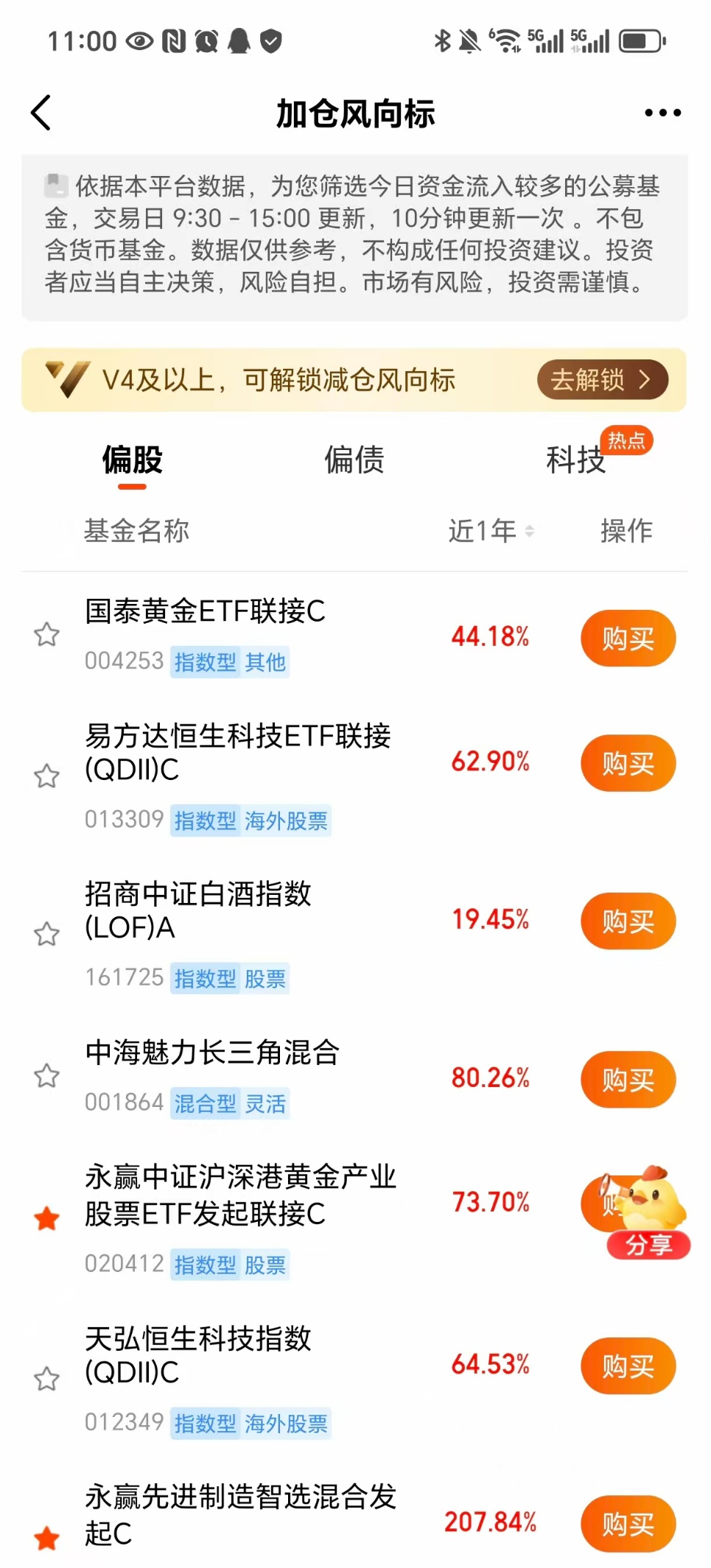Tap 购买 for 中海魅力长三角混合

coord(627,1079)
